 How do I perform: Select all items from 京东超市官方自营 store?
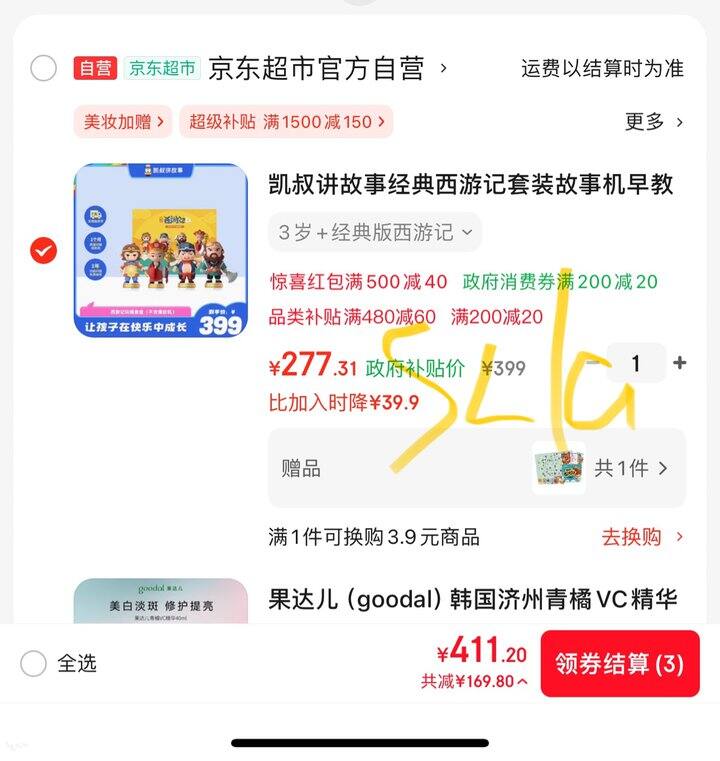(43, 69)
